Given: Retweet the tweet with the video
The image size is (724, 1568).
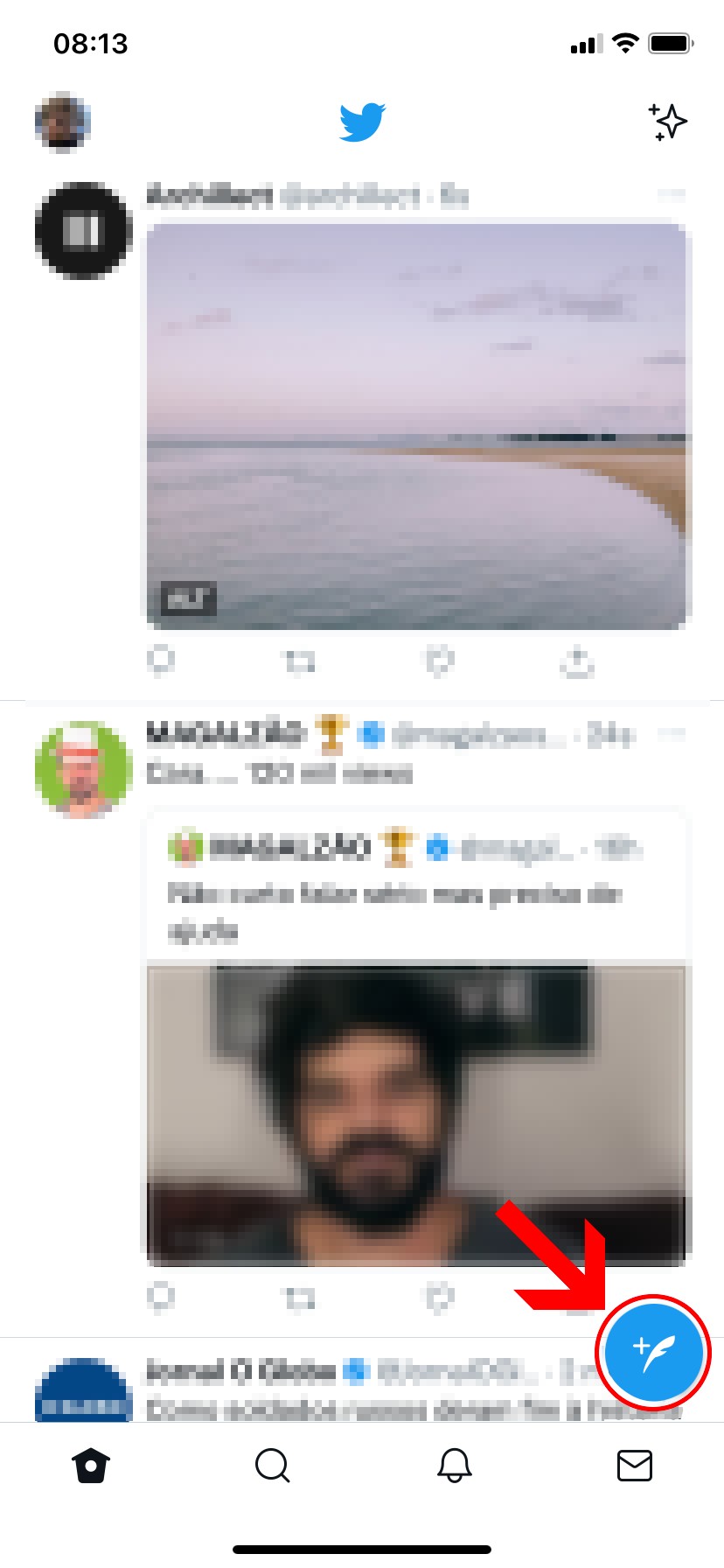Looking at the screenshot, I should point(300,1298).
